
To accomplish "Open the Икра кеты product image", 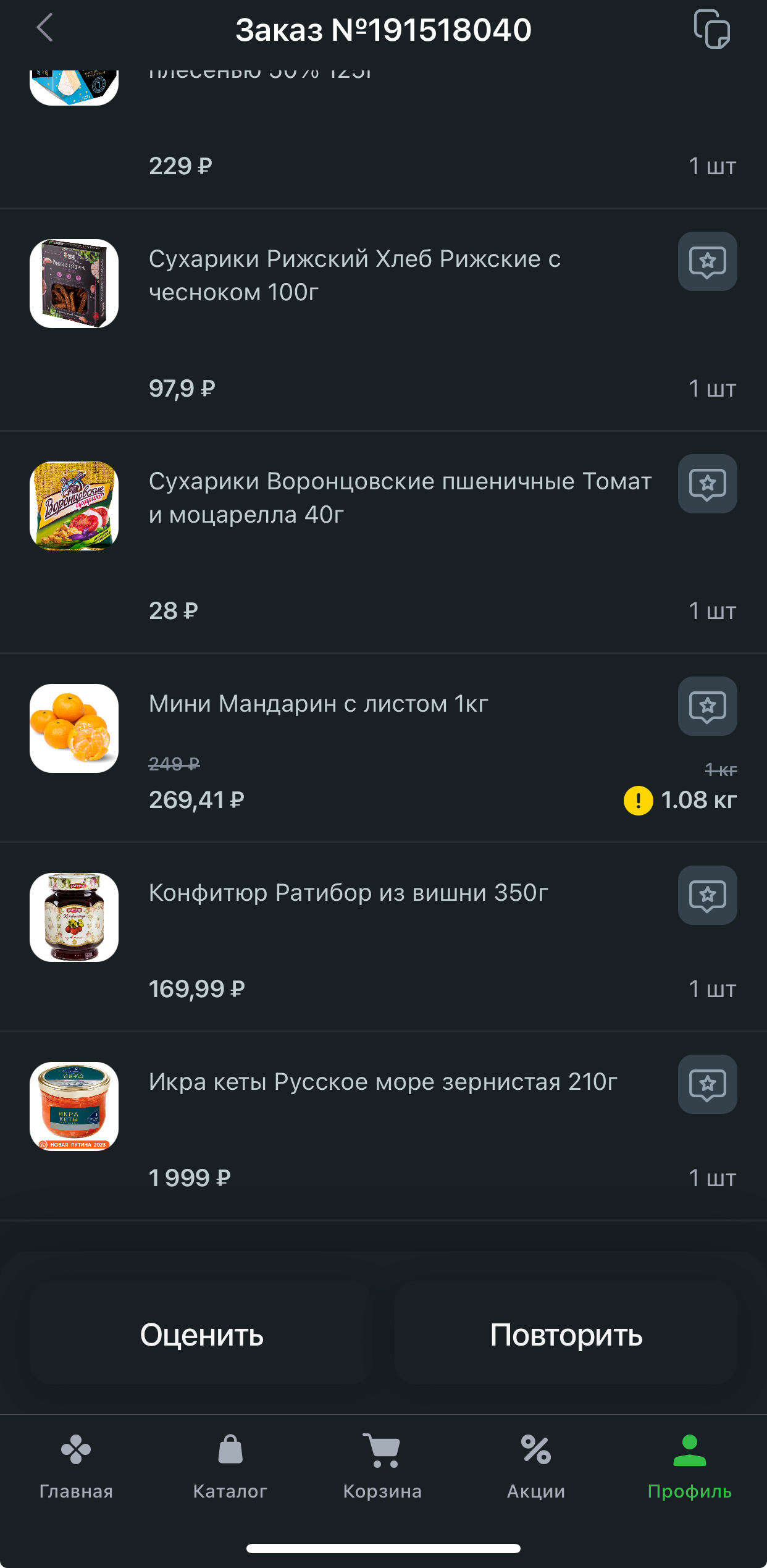I will click(x=74, y=1106).
